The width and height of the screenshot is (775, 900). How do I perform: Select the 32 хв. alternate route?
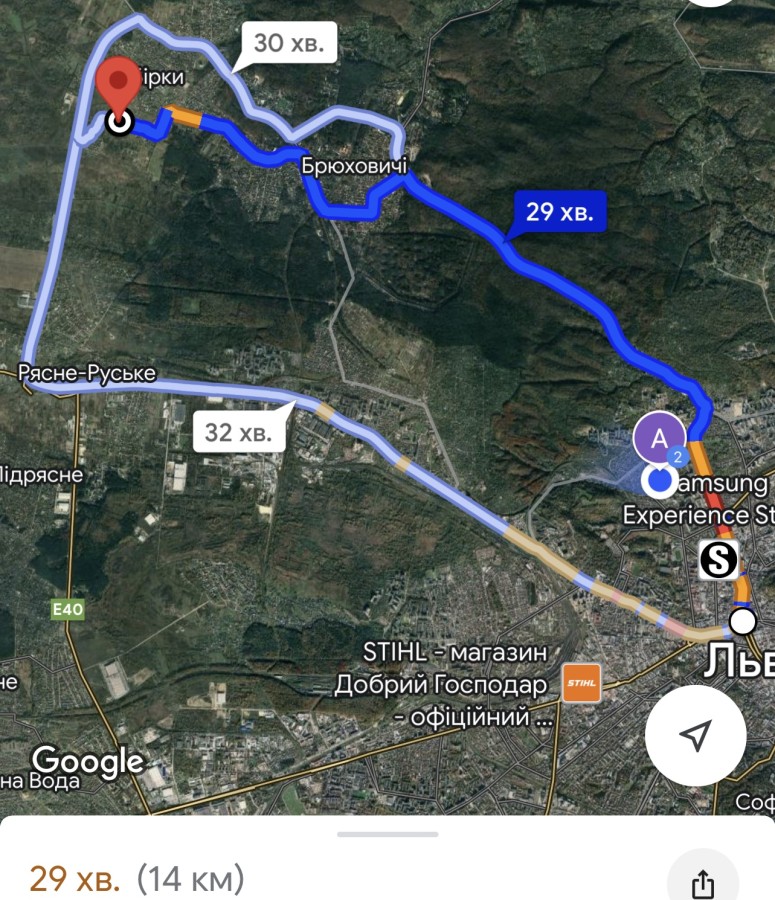click(x=239, y=432)
